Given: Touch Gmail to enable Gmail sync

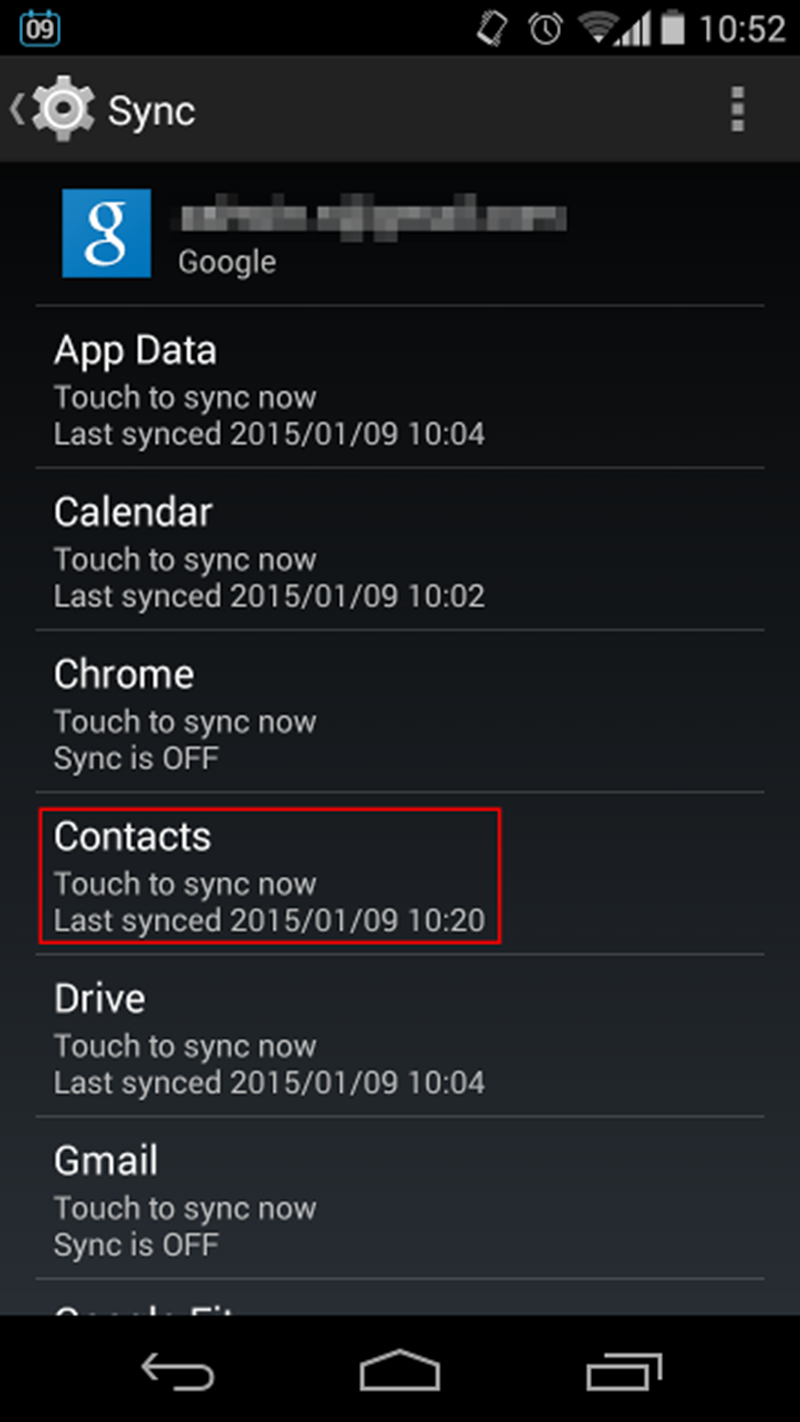Looking at the screenshot, I should tap(270, 1198).
